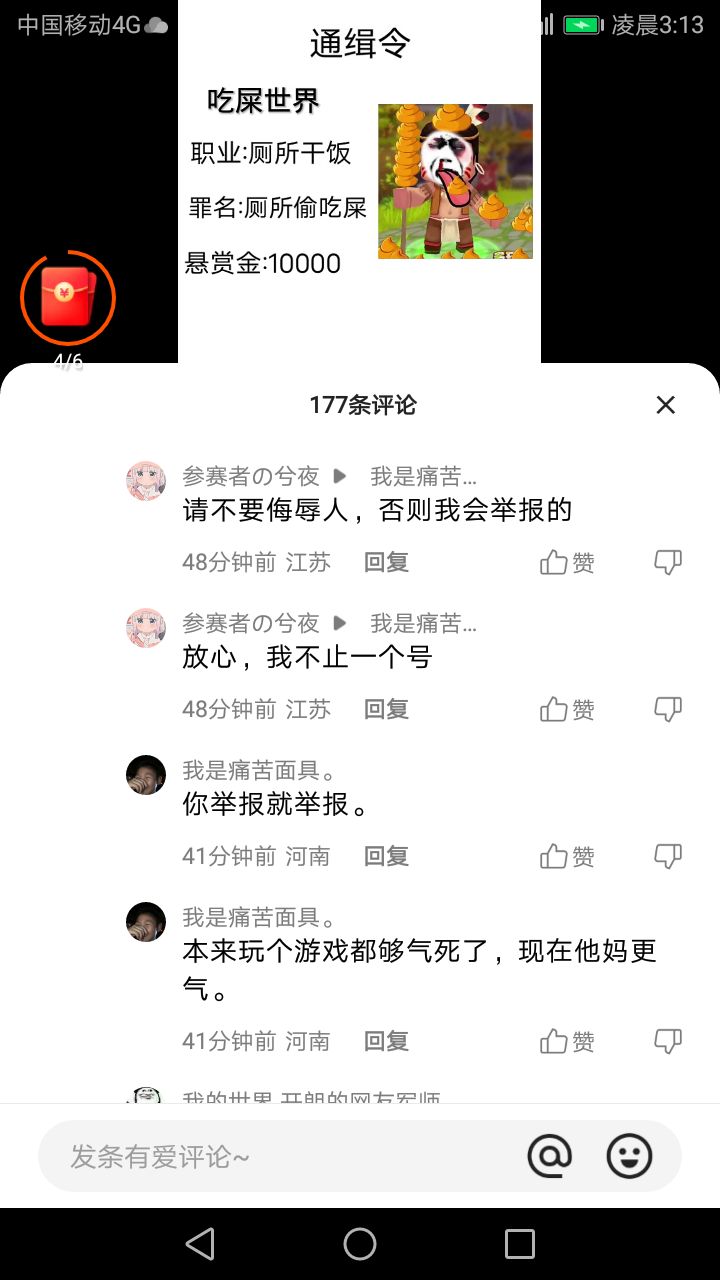Mention a user with the @ icon
The height and width of the screenshot is (1280, 720).
point(550,1156)
